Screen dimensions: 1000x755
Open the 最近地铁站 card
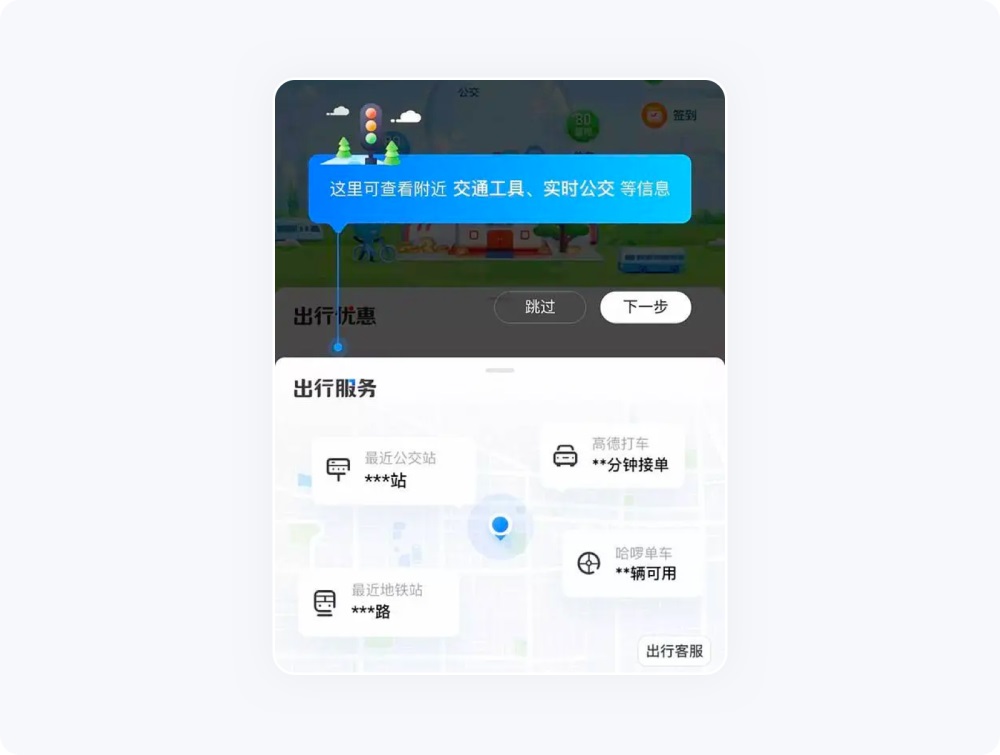point(378,602)
